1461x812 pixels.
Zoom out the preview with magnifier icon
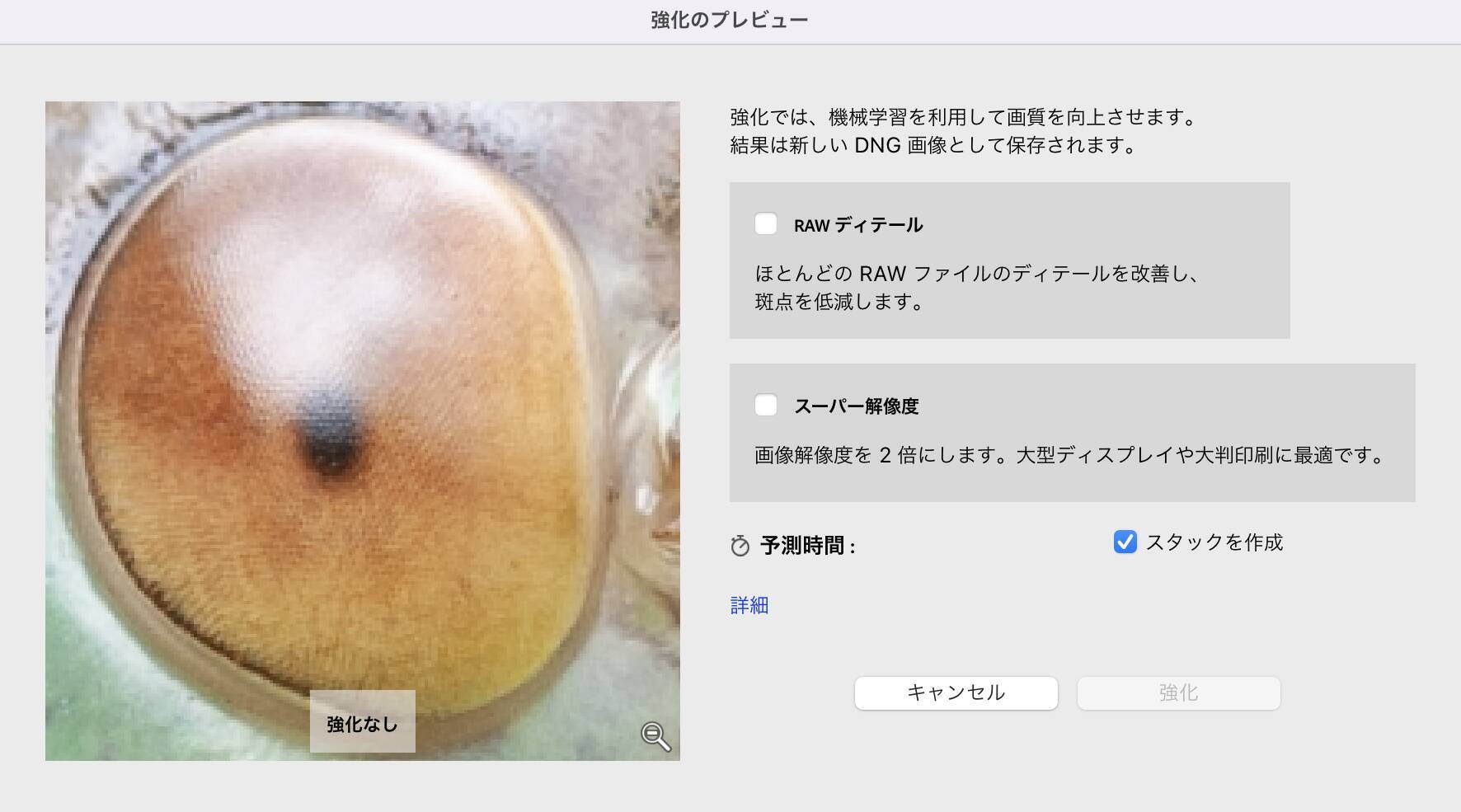coord(655,735)
